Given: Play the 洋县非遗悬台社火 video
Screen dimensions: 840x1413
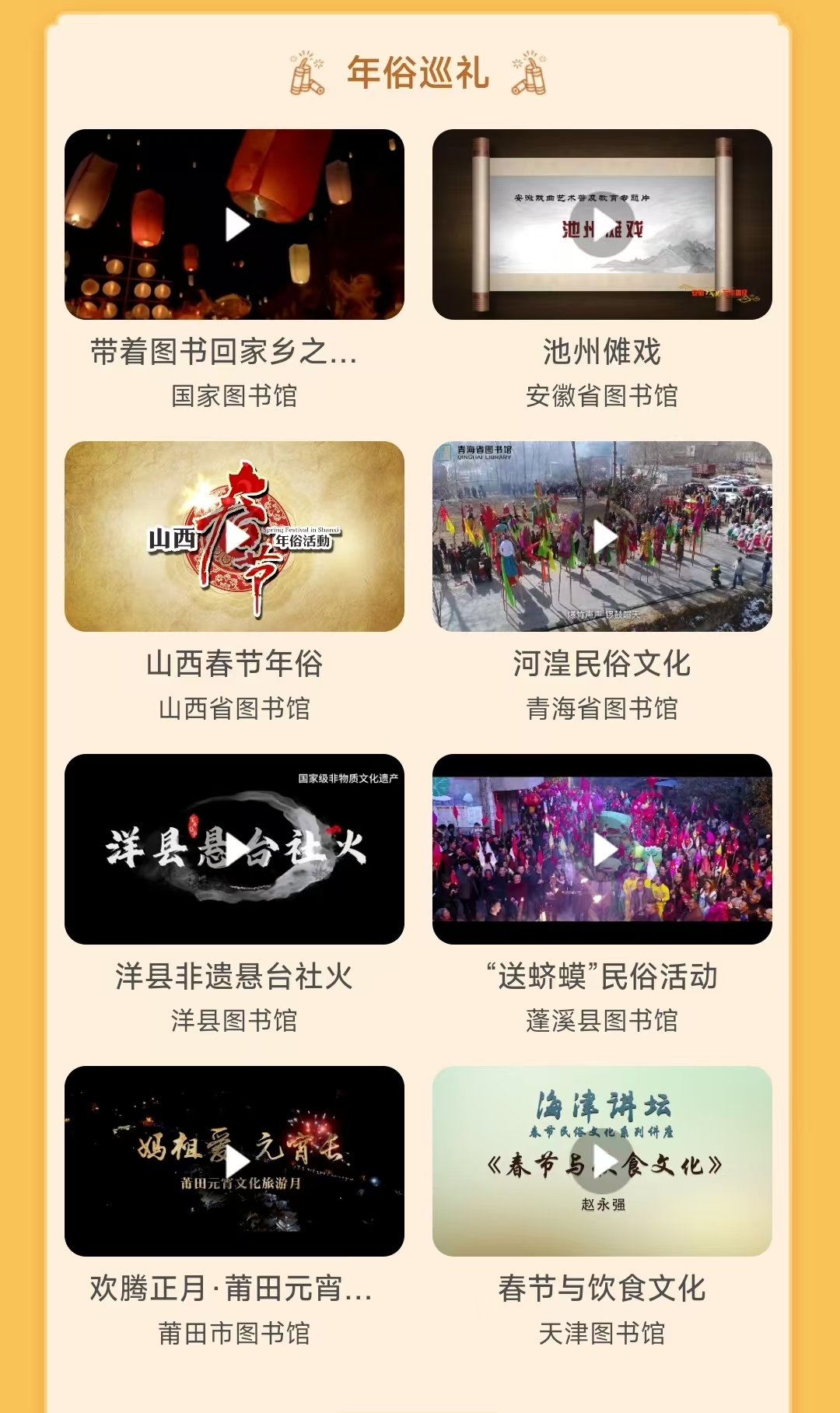Looking at the screenshot, I should 234,849.
